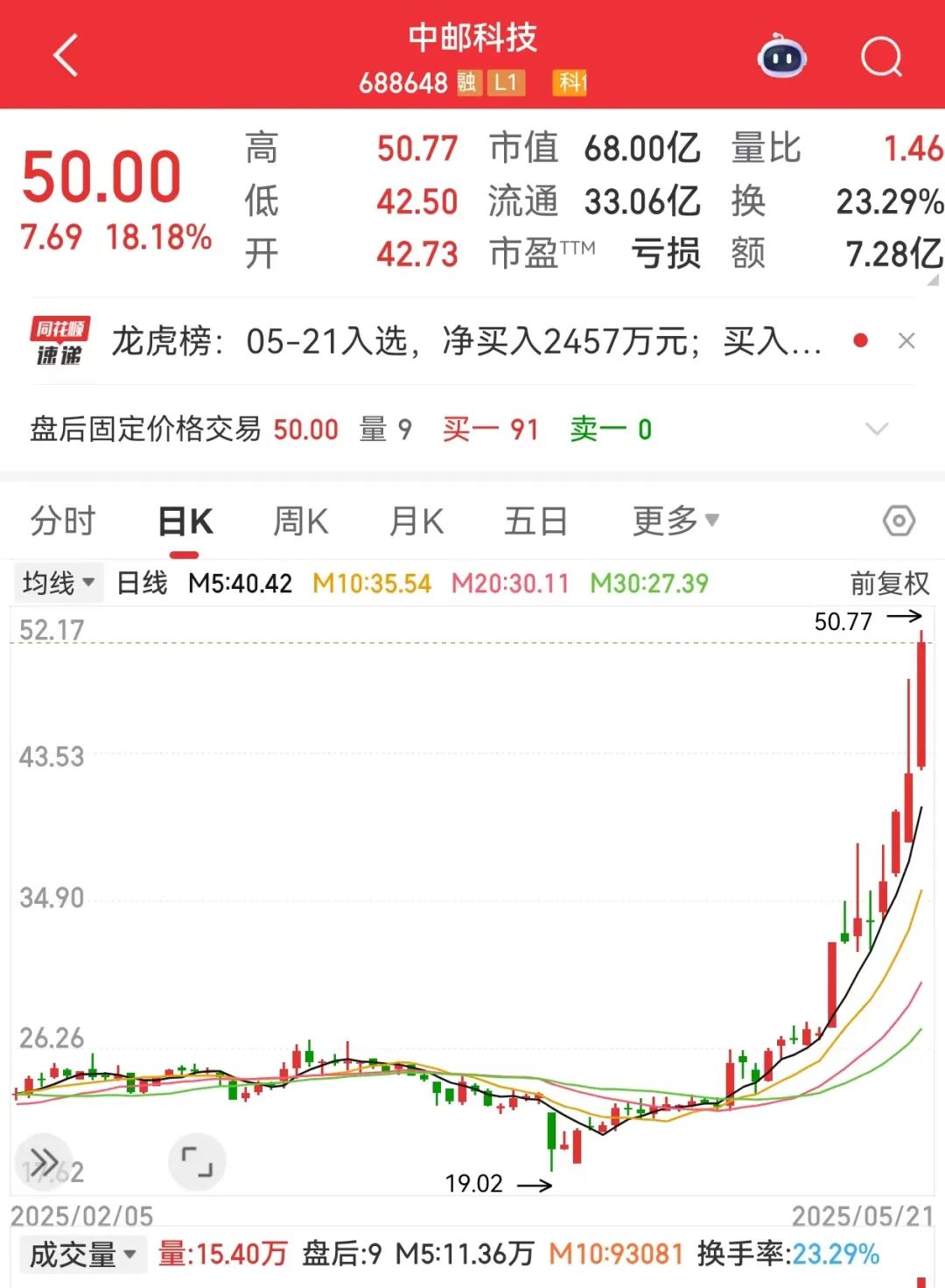Open the 成交量 indicator dropdown

pyautogui.click(x=80, y=1253)
